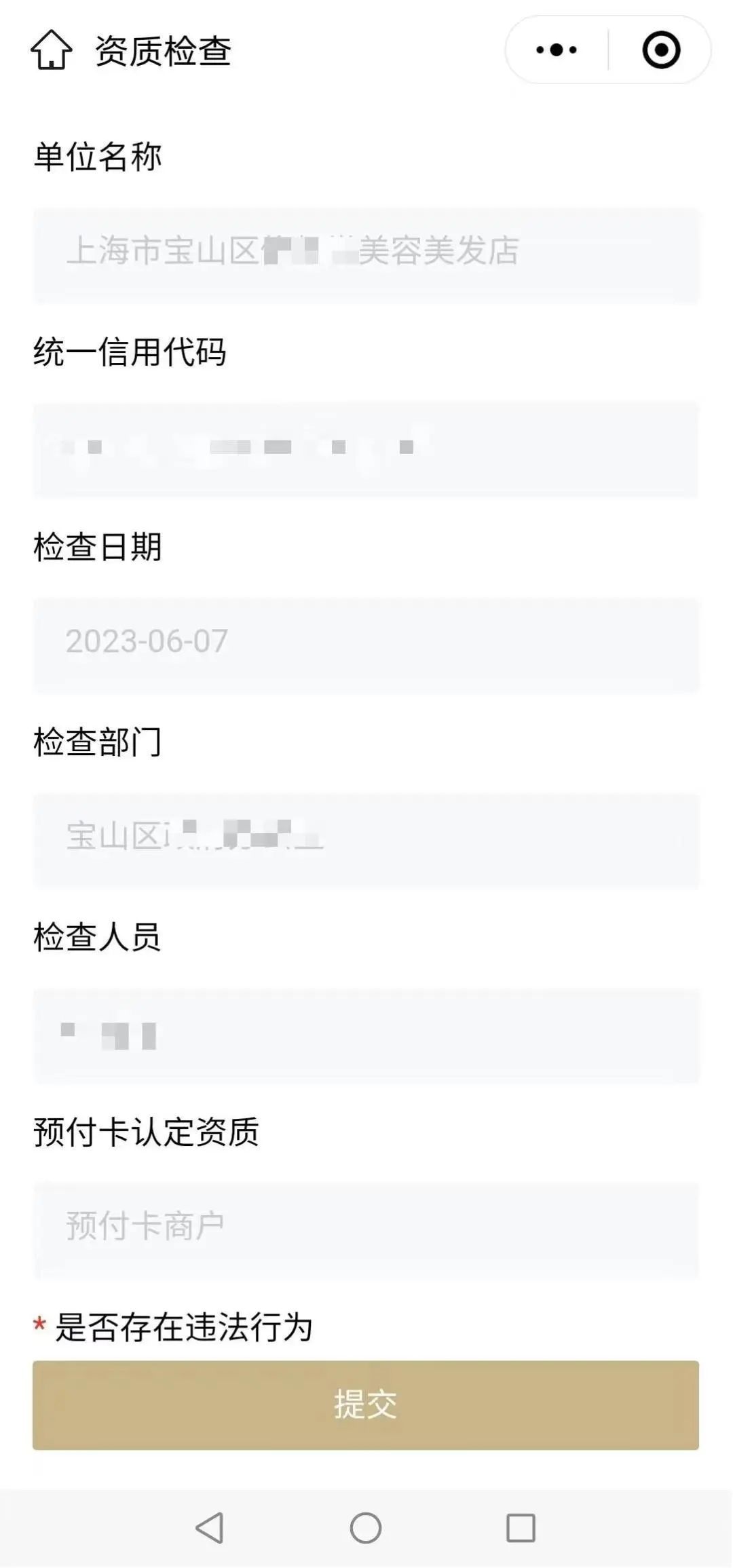Screen dimensions: 733x1568
Task: Close the mini program via circle icon
Action: click(661, 50)
